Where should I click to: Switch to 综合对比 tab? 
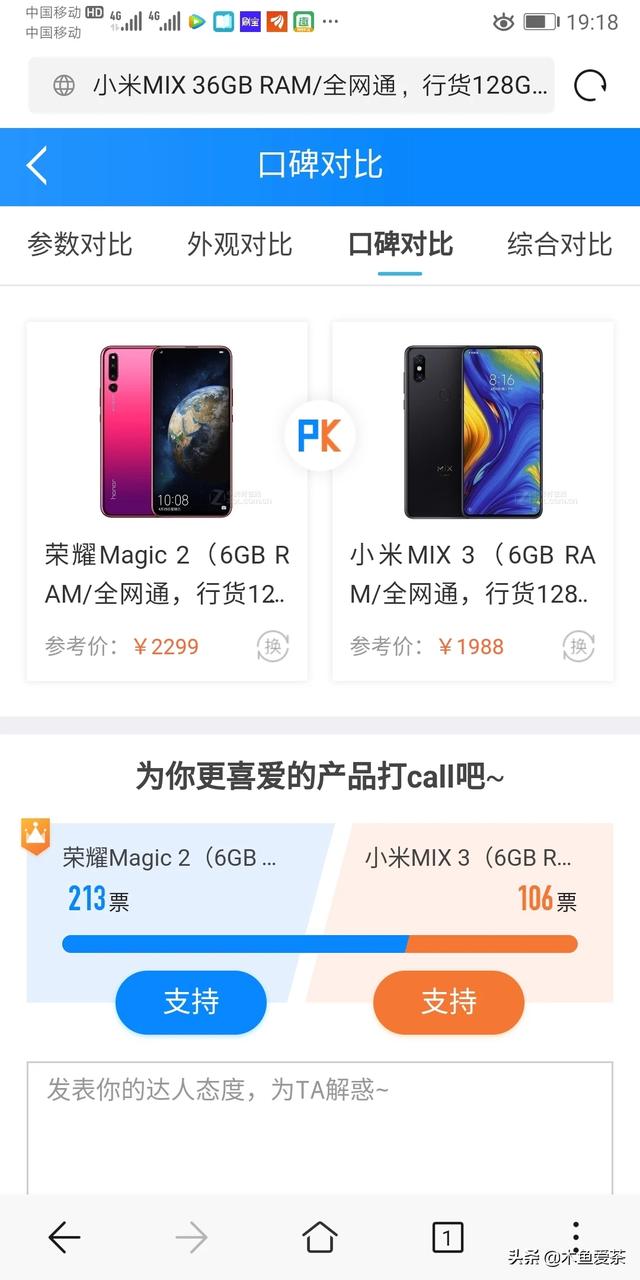(x=559, y=244)
